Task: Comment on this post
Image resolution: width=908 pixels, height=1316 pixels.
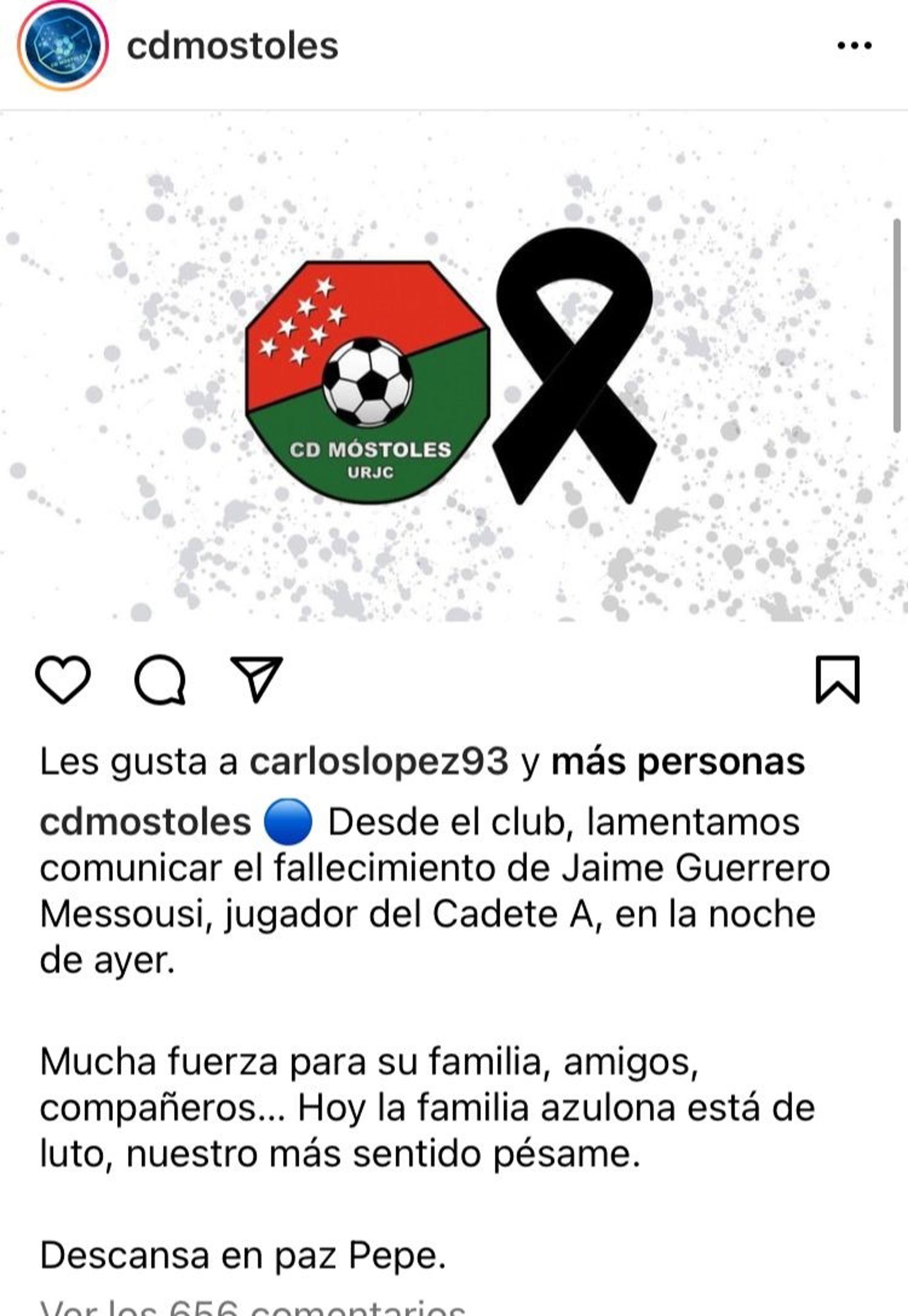Action: click(160, 679)
